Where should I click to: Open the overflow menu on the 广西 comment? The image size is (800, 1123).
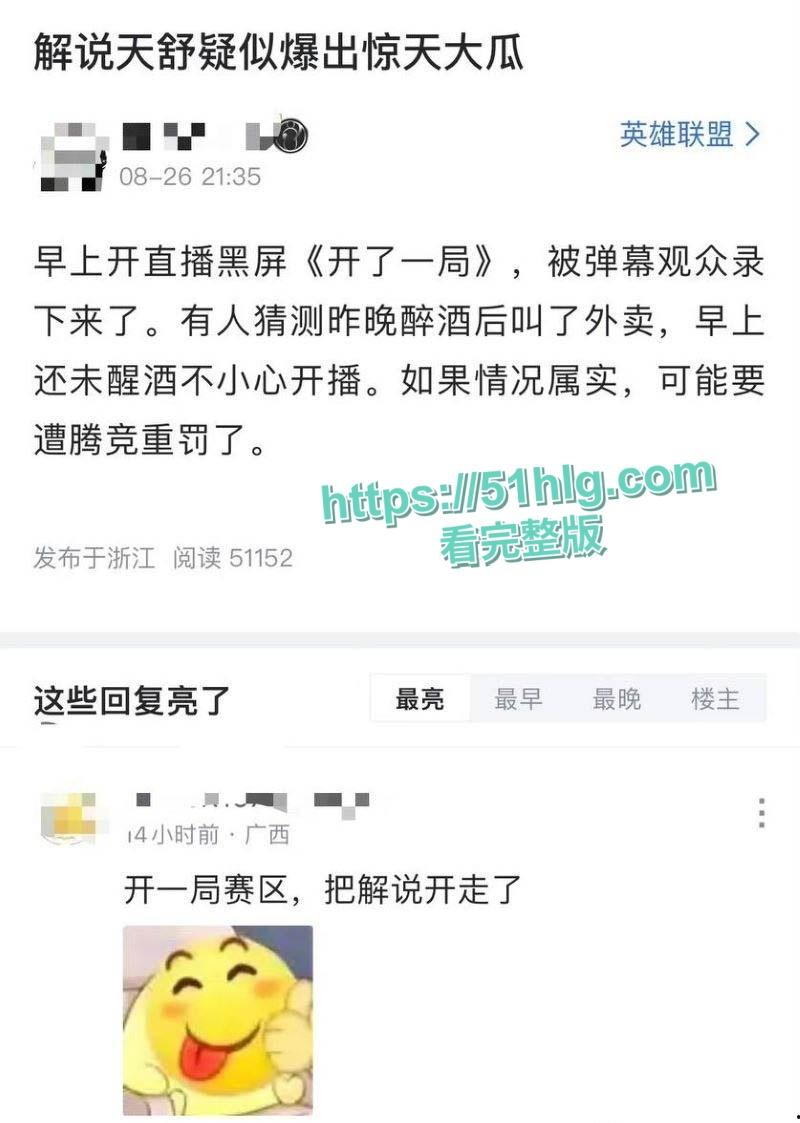(762, 813)
